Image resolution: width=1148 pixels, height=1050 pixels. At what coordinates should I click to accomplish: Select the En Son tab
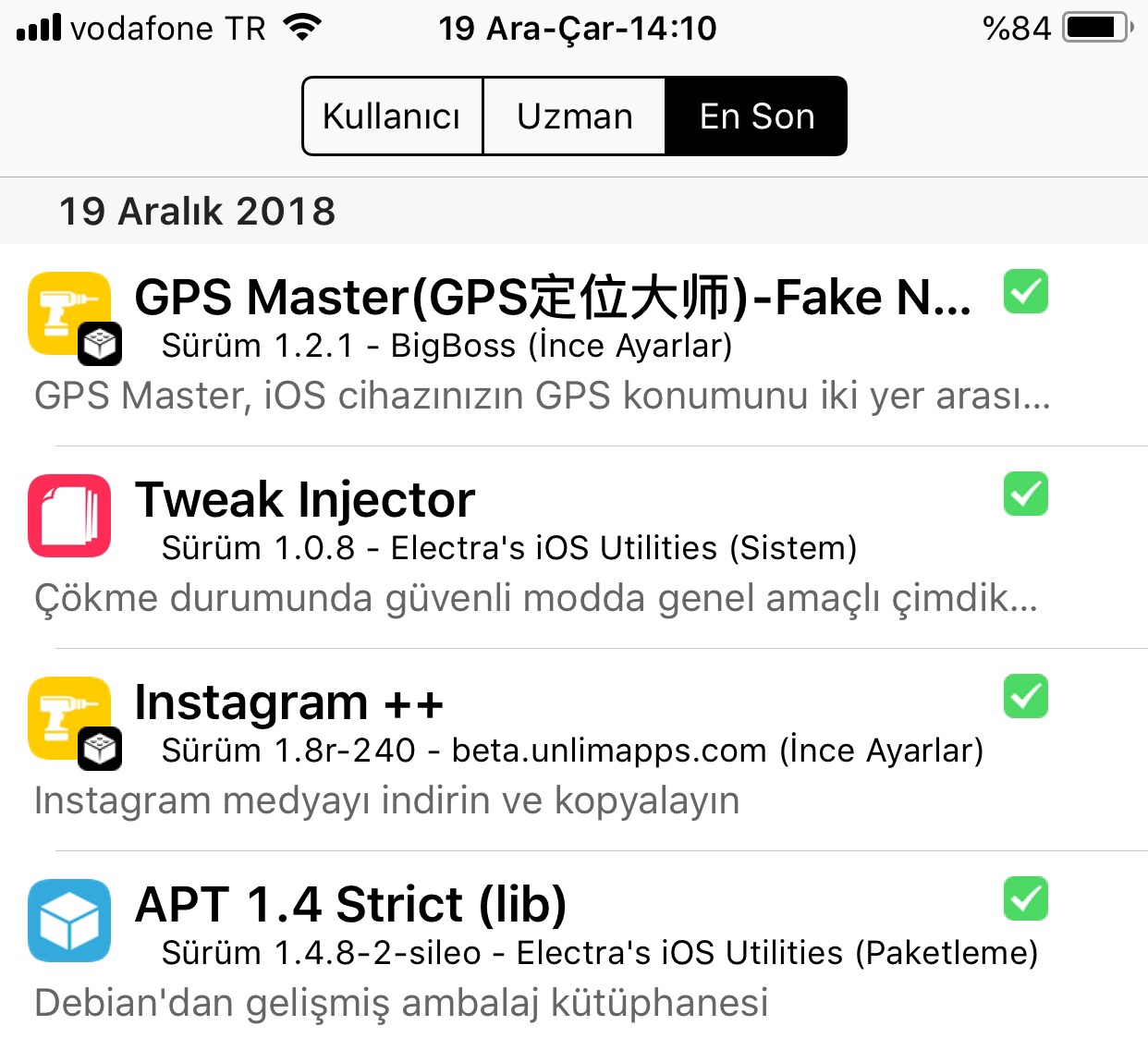(756, 116)
